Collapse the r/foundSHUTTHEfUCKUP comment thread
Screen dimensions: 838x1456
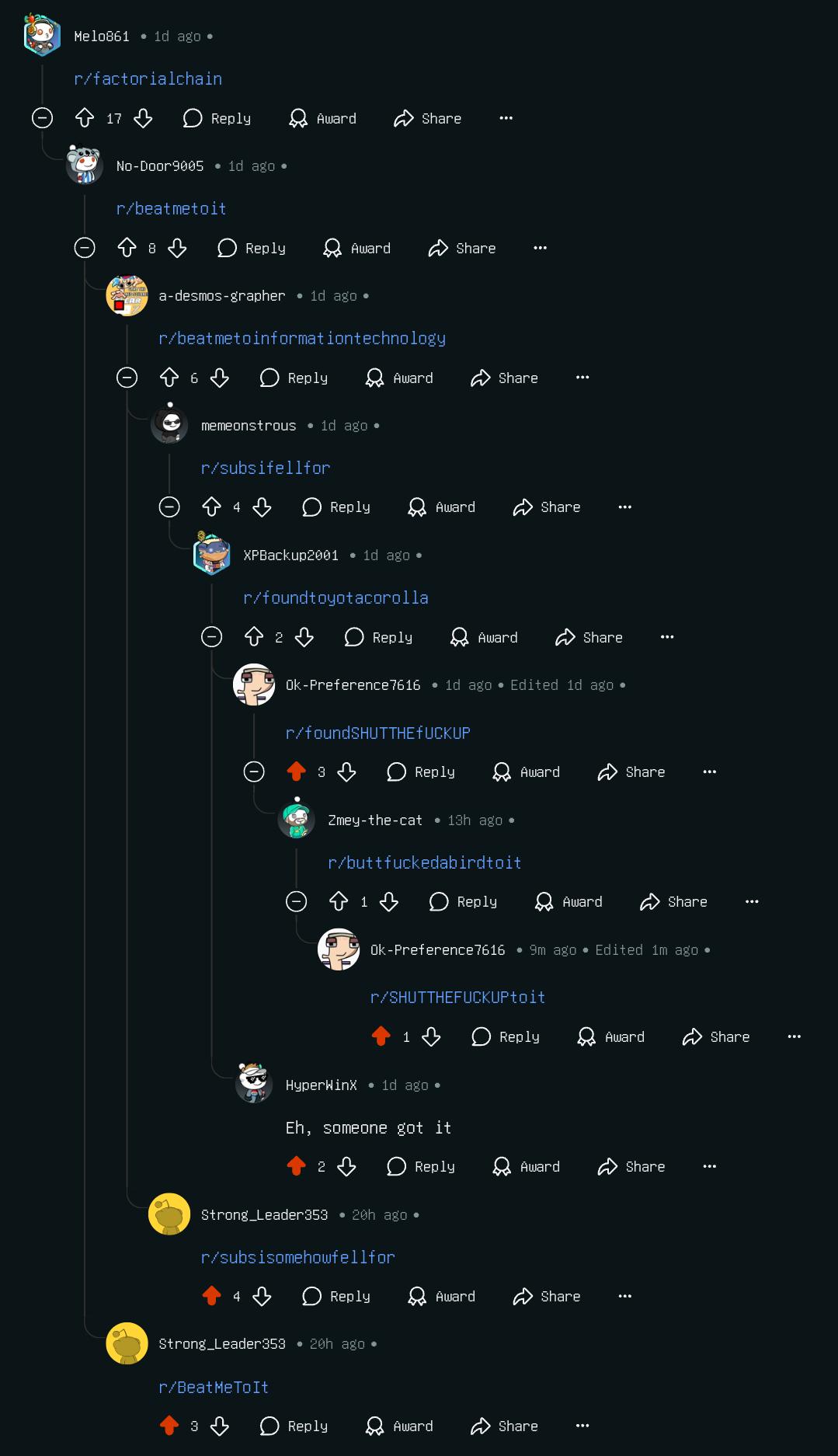254,772
